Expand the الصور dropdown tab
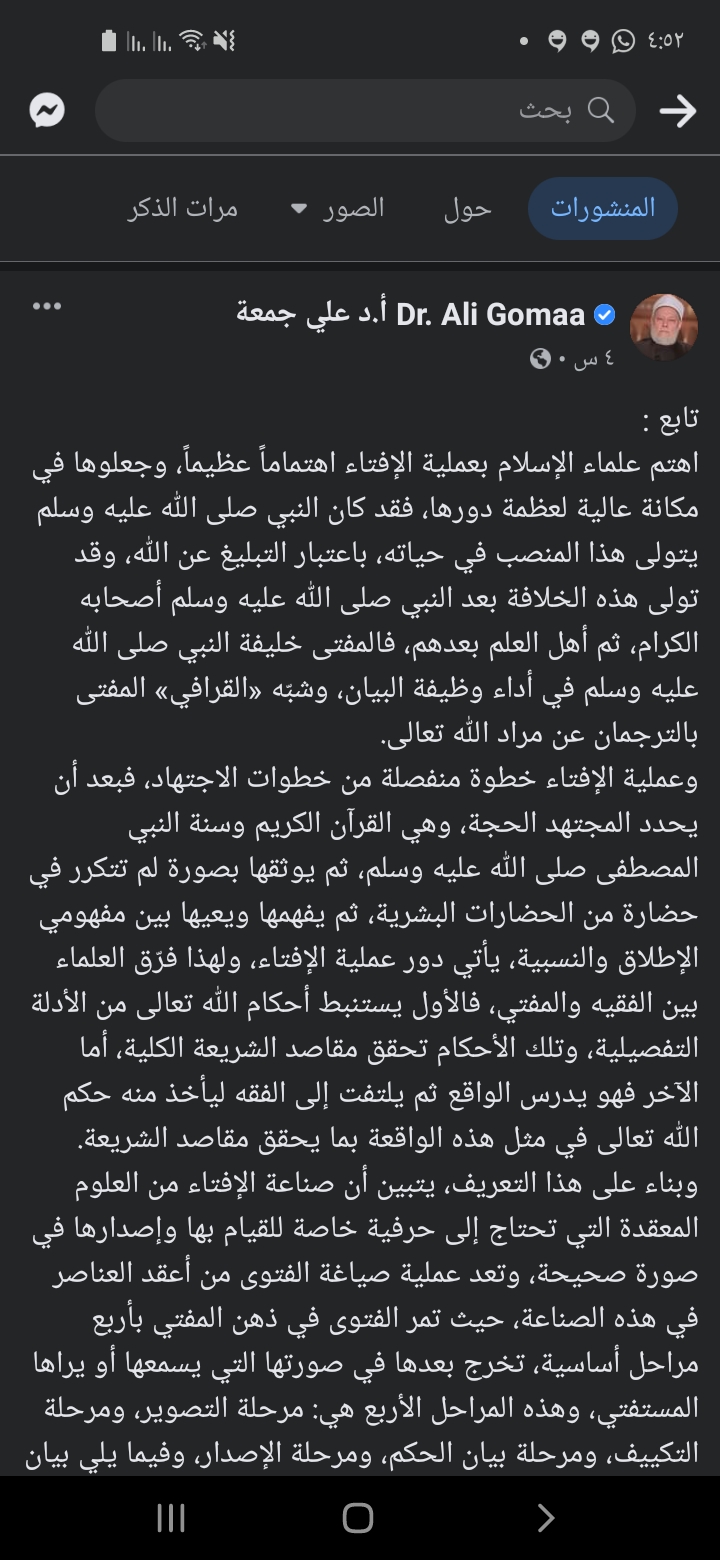This screenshot has width=720, height=1560. coord(337,208)
